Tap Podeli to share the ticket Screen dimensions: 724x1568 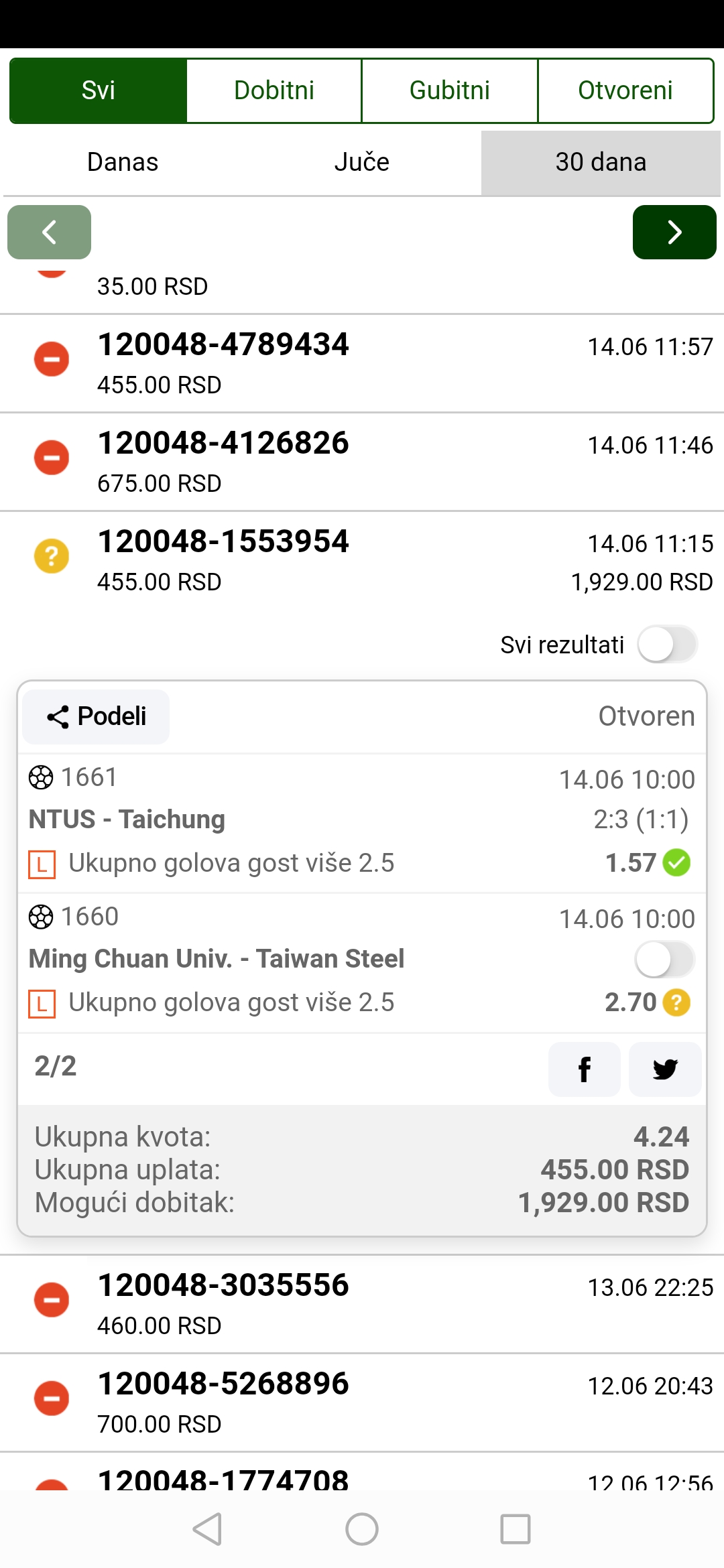[96, 716]
